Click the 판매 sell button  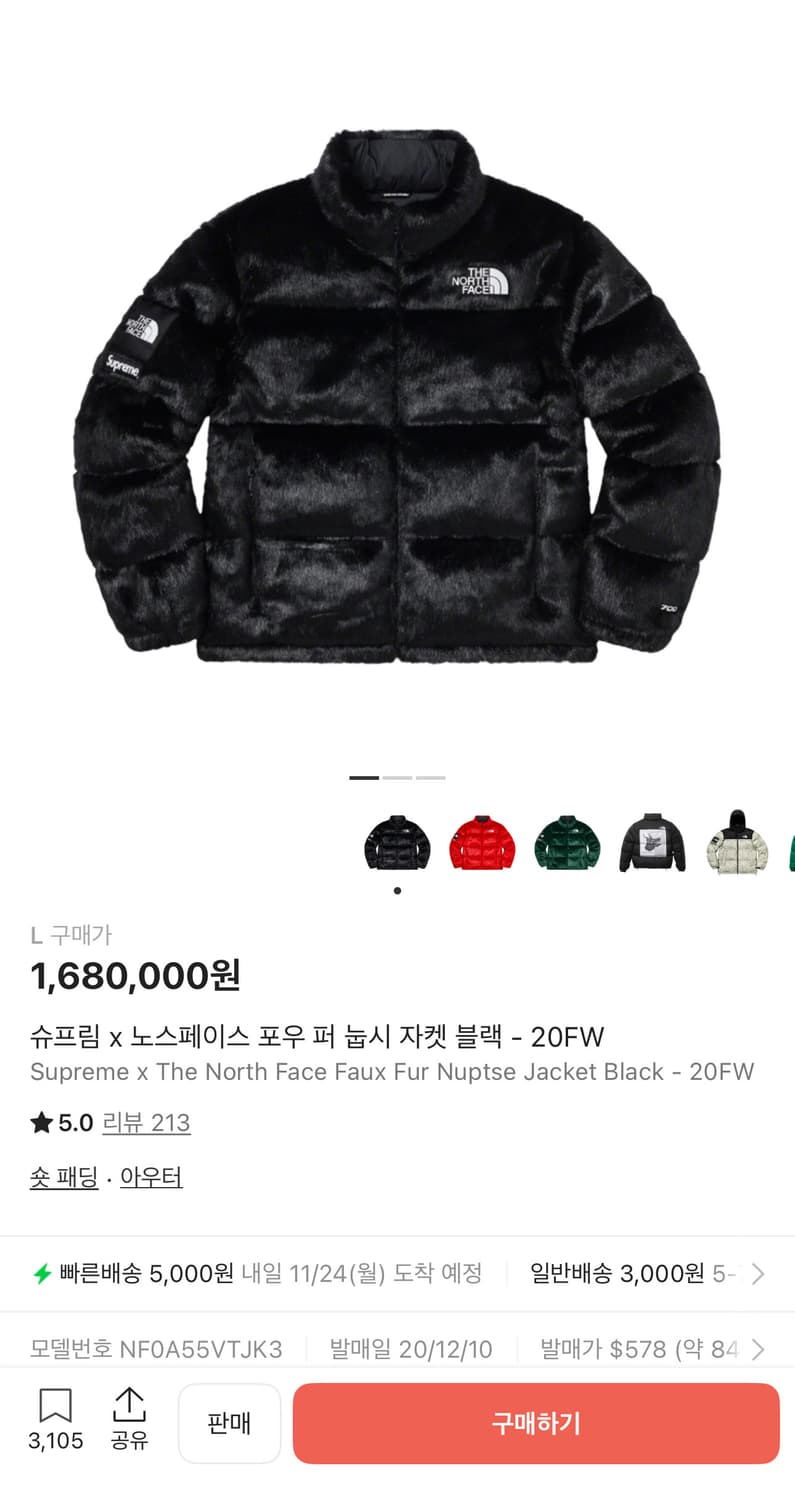229,1423
